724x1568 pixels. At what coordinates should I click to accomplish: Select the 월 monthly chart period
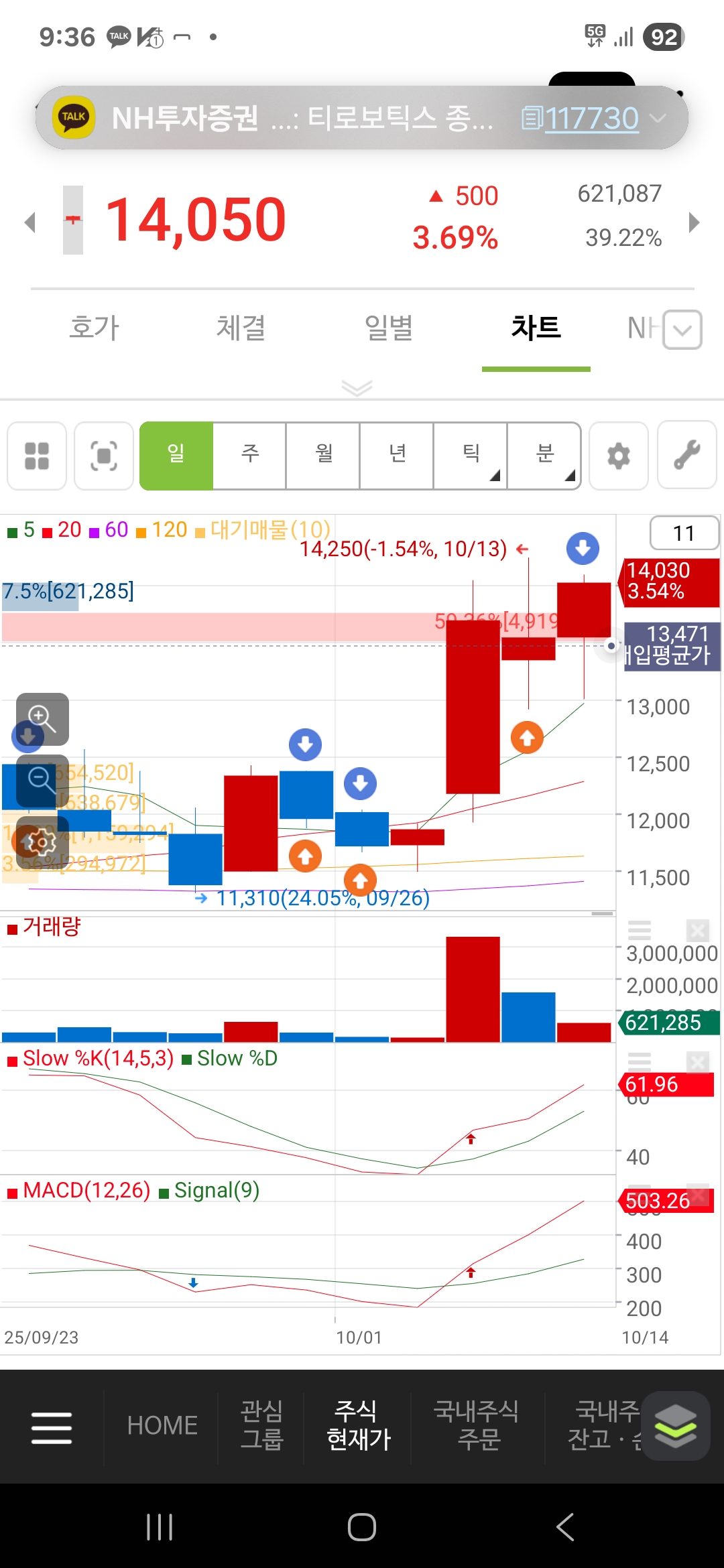point(323,456)
